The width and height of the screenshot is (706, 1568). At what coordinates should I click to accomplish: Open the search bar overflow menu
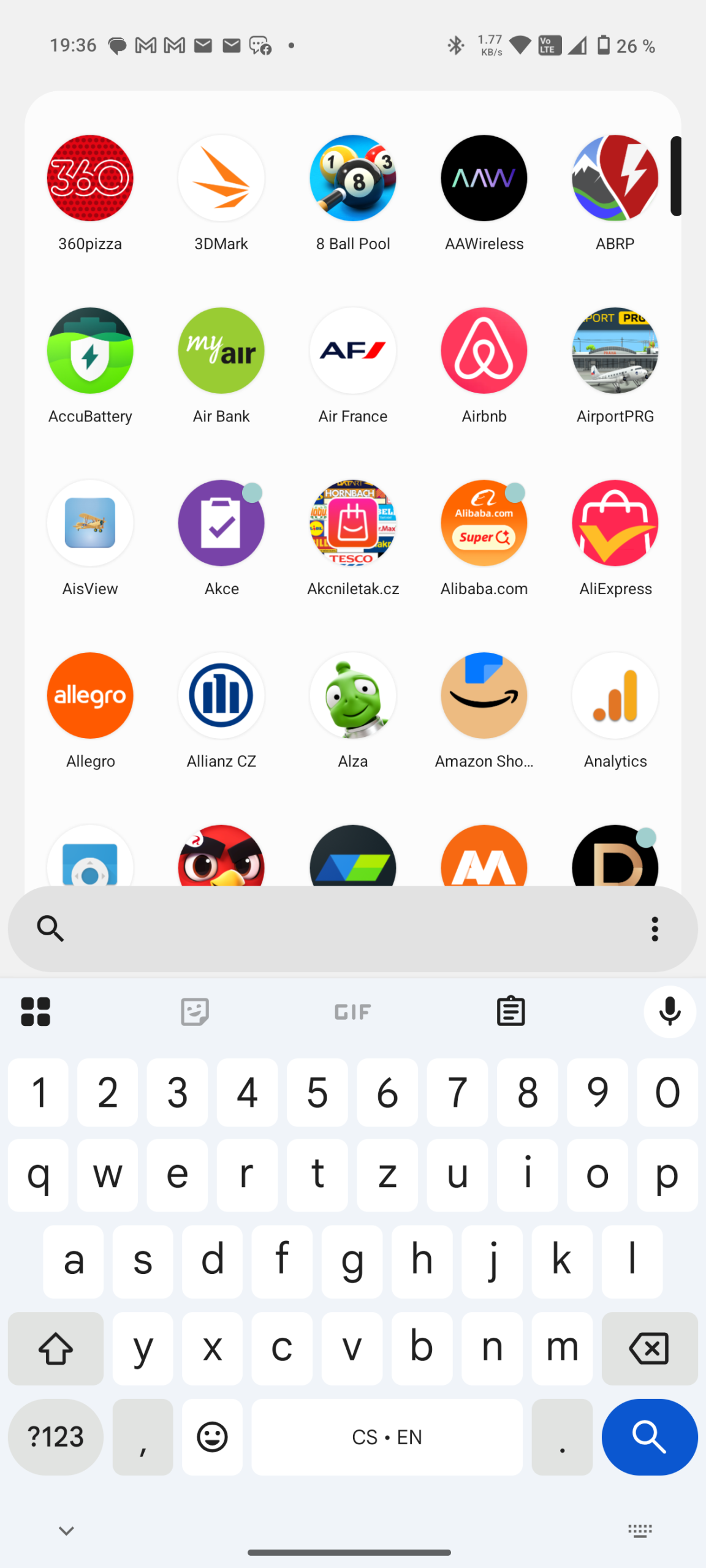(x=655, y=929)
